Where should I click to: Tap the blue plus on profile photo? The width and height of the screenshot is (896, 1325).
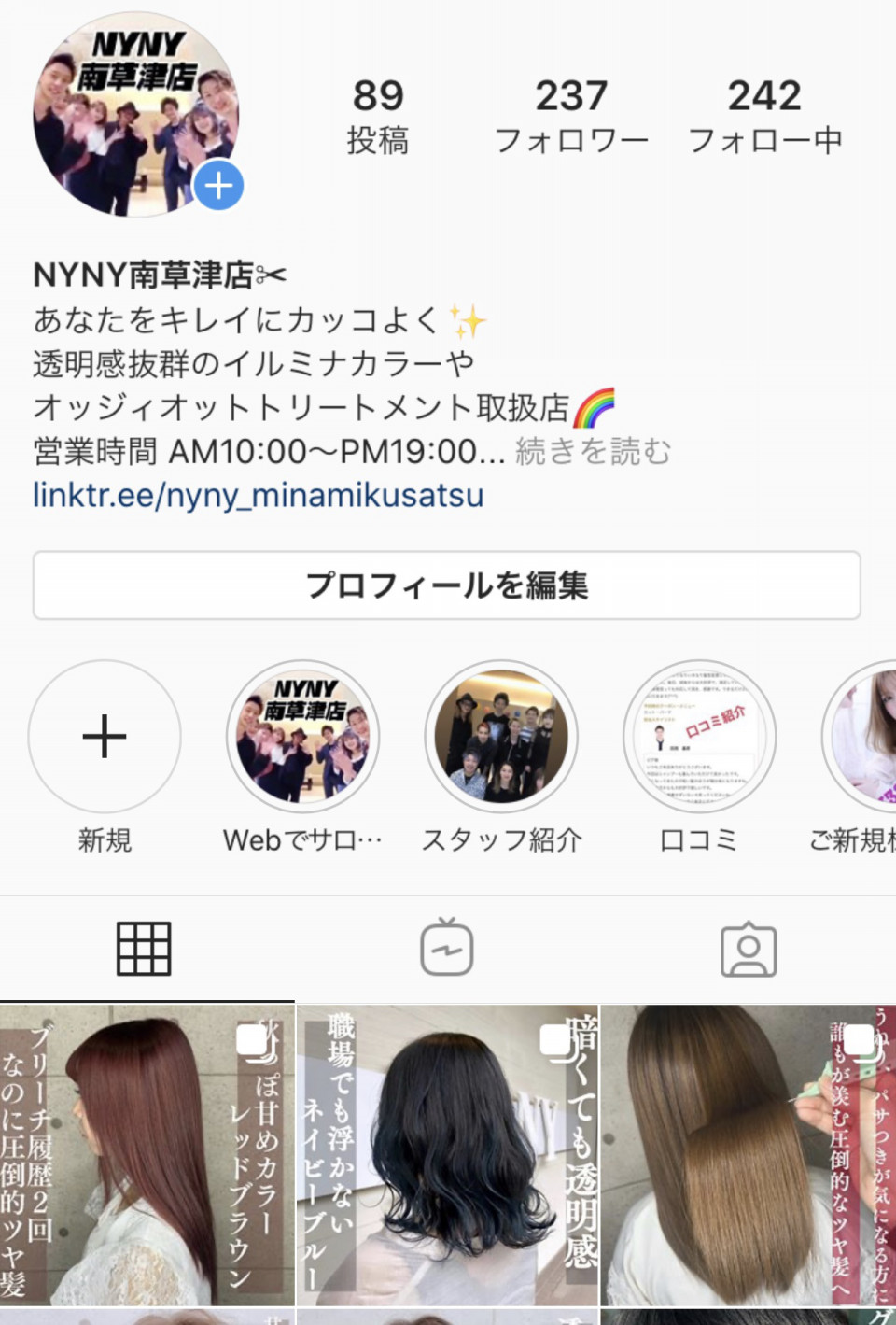click(x=219, y=186)
